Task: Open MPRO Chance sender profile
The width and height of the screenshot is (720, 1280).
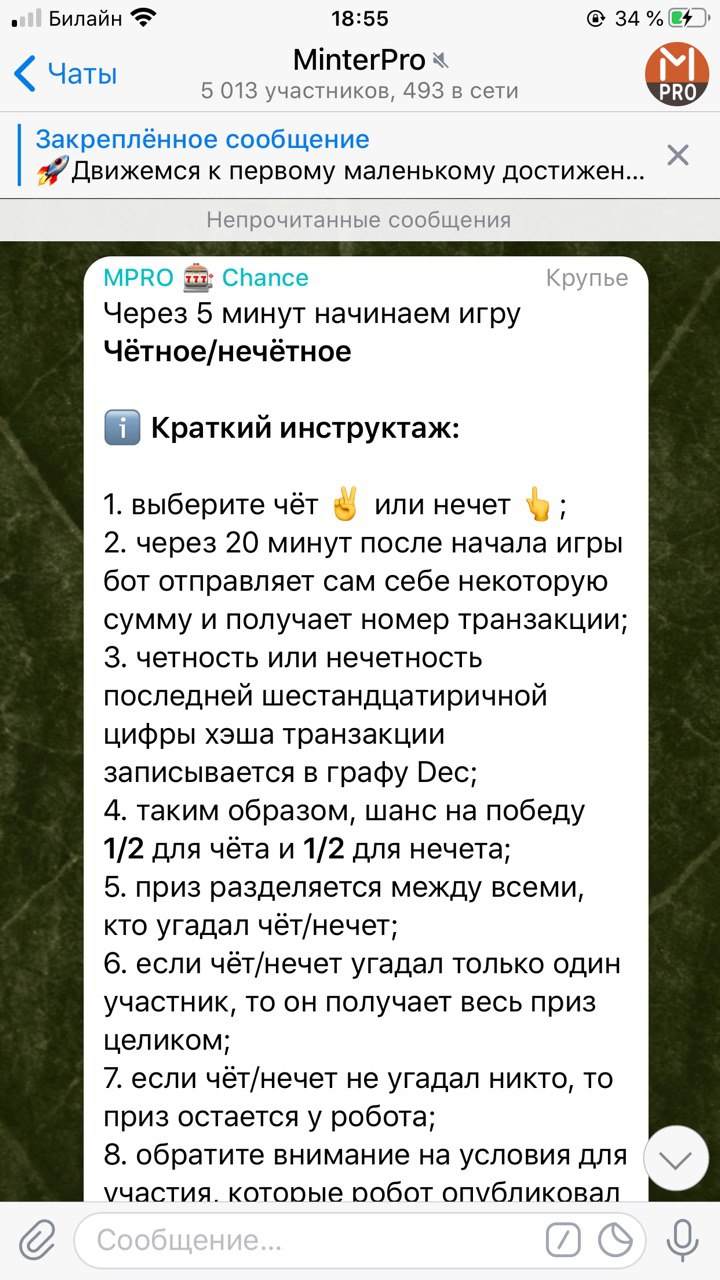Action: pyautogui.click(x=206, y=278)
